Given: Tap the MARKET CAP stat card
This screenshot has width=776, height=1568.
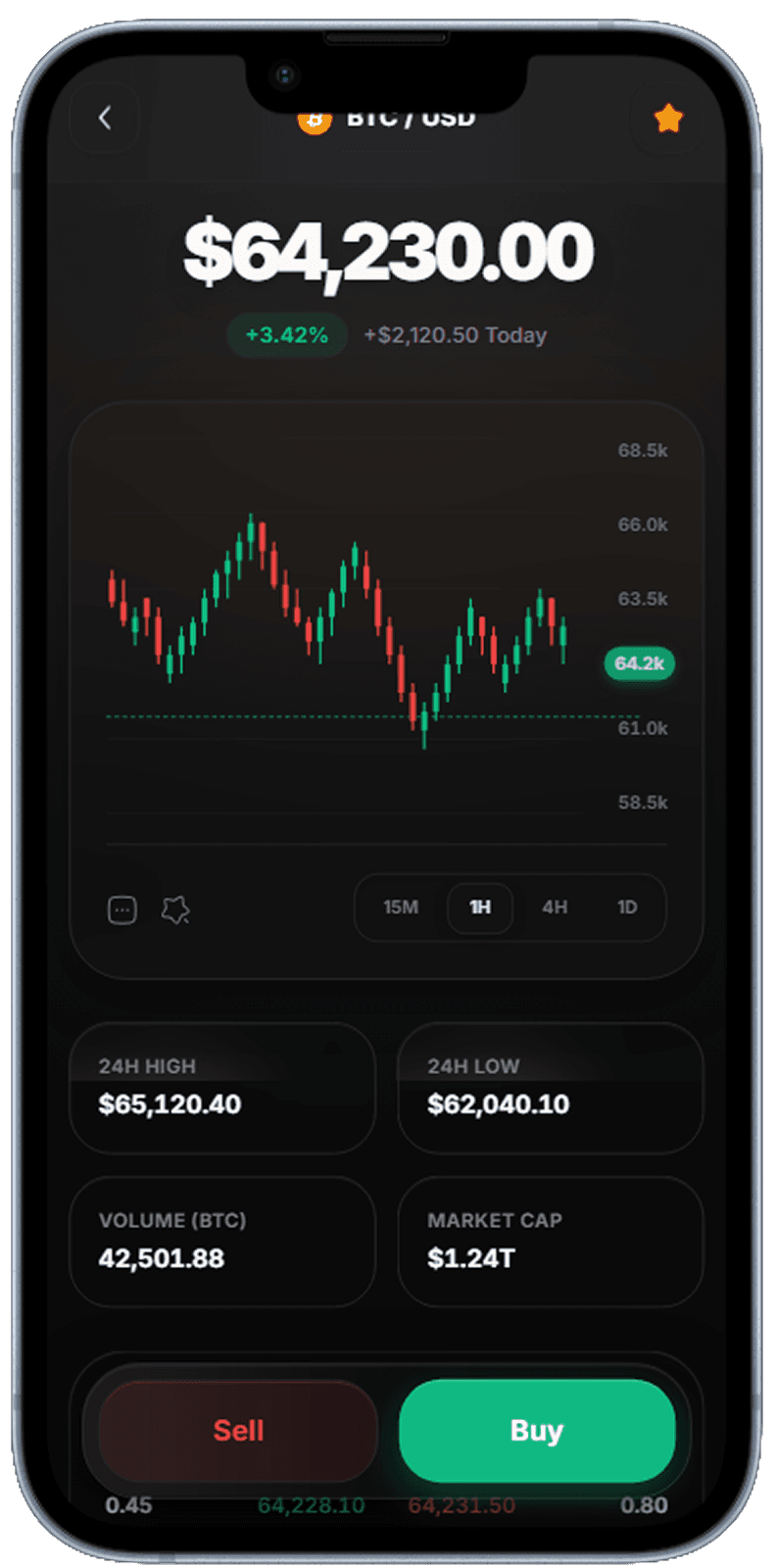Looking at the screenshot, I should (x=550, y=1242).
